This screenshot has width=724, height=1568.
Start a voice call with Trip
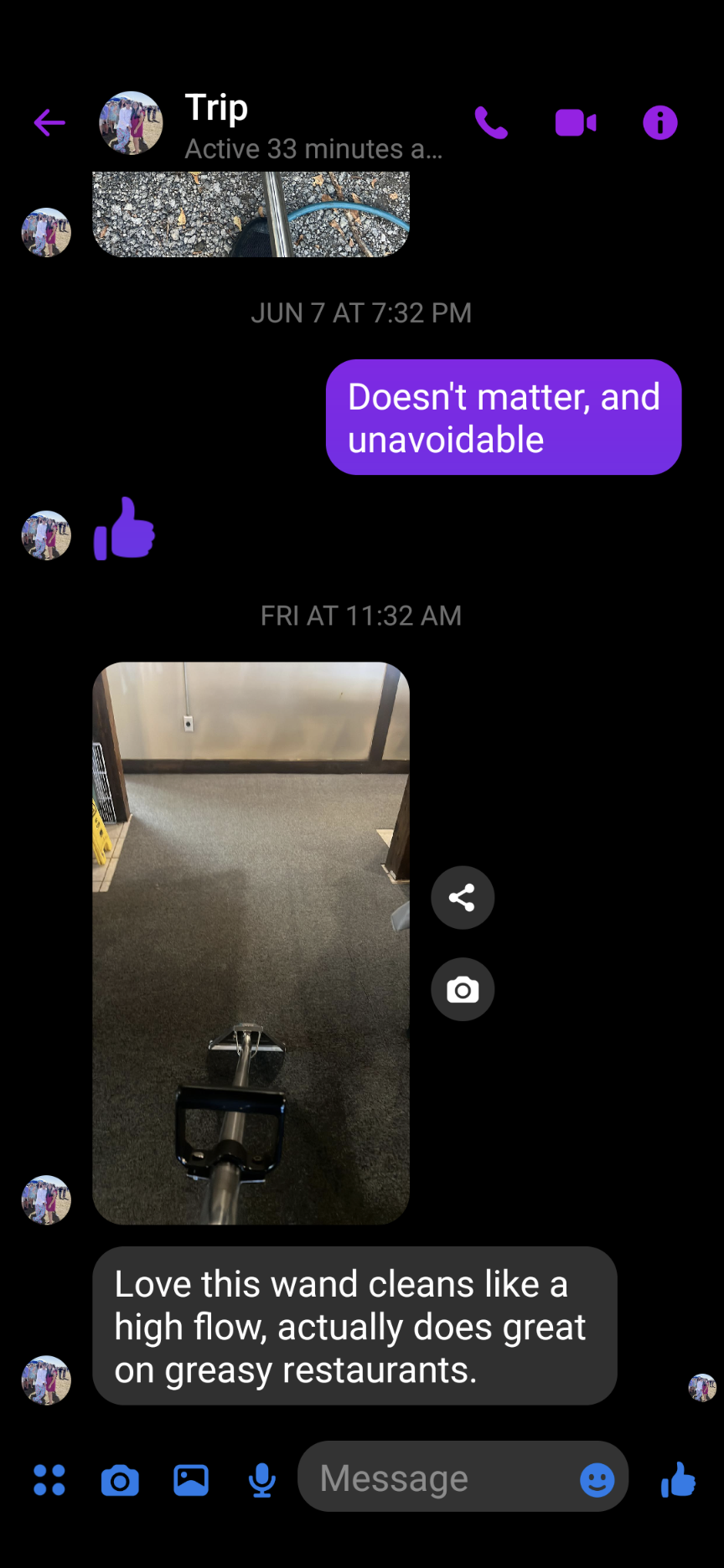(x=491, y=123)
